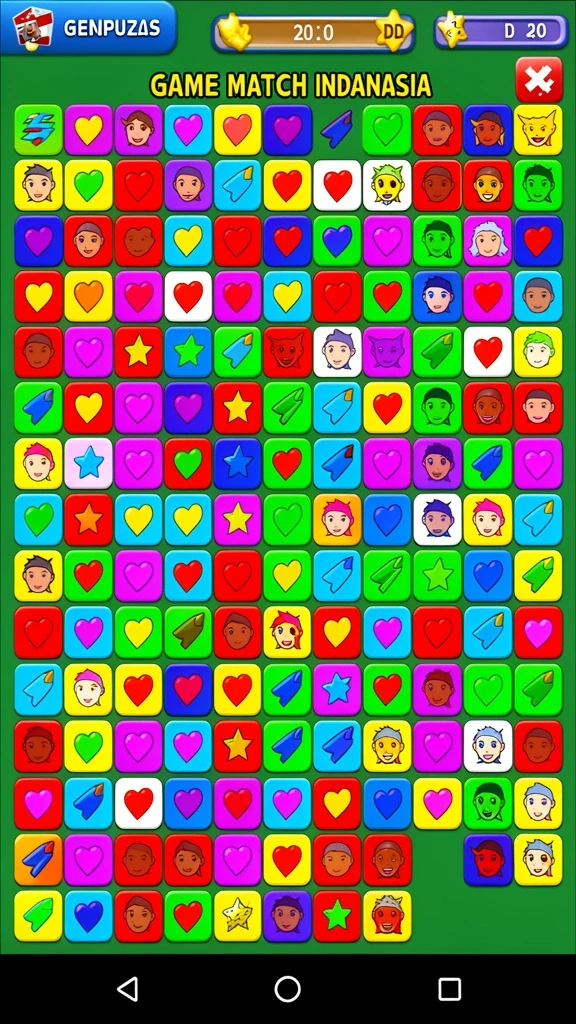576x1024 pixels.
Task: Pick the yellow tile with cracked star
Action: (x=238, y=916)
